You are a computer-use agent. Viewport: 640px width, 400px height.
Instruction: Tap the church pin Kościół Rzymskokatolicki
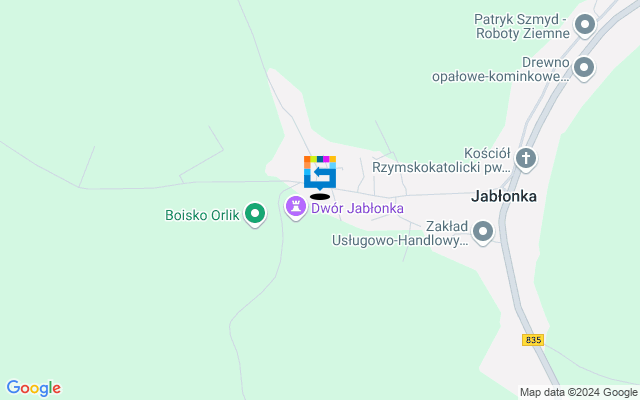pyautogui.click(x=526, y=157)
